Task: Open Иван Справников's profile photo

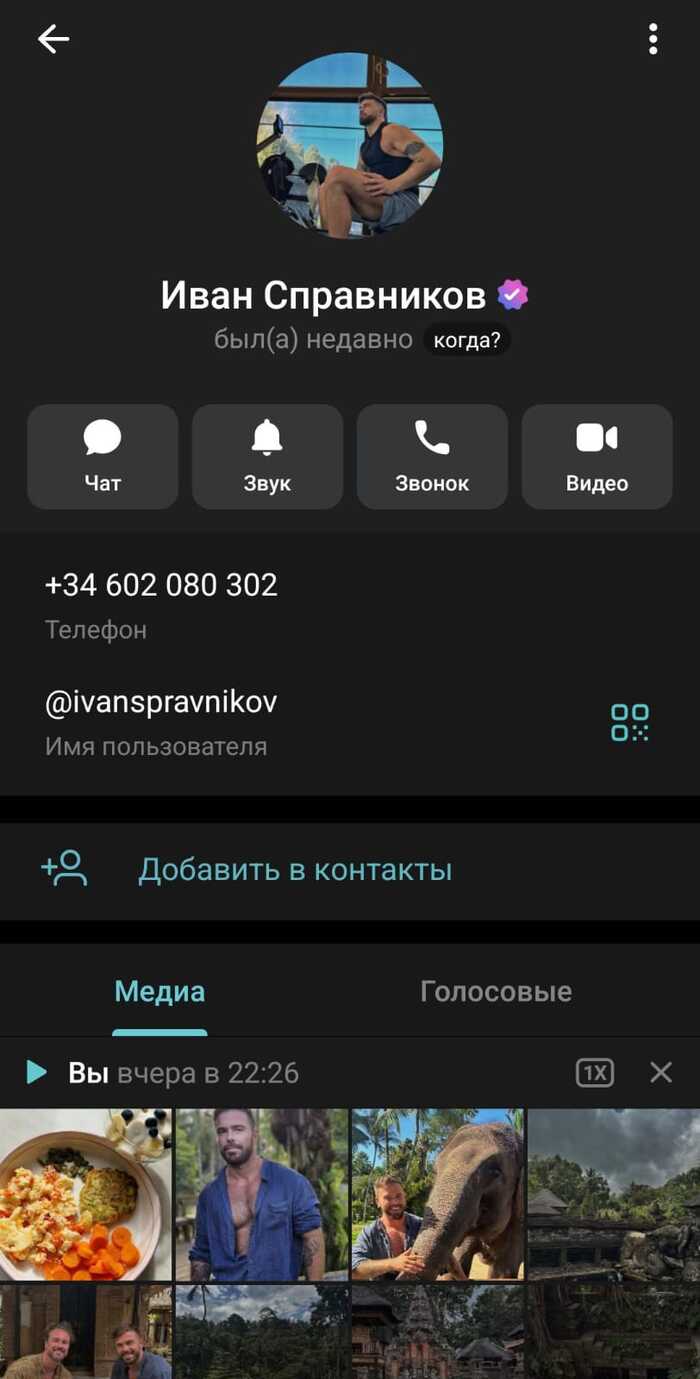Action: [x=350, y=146]
